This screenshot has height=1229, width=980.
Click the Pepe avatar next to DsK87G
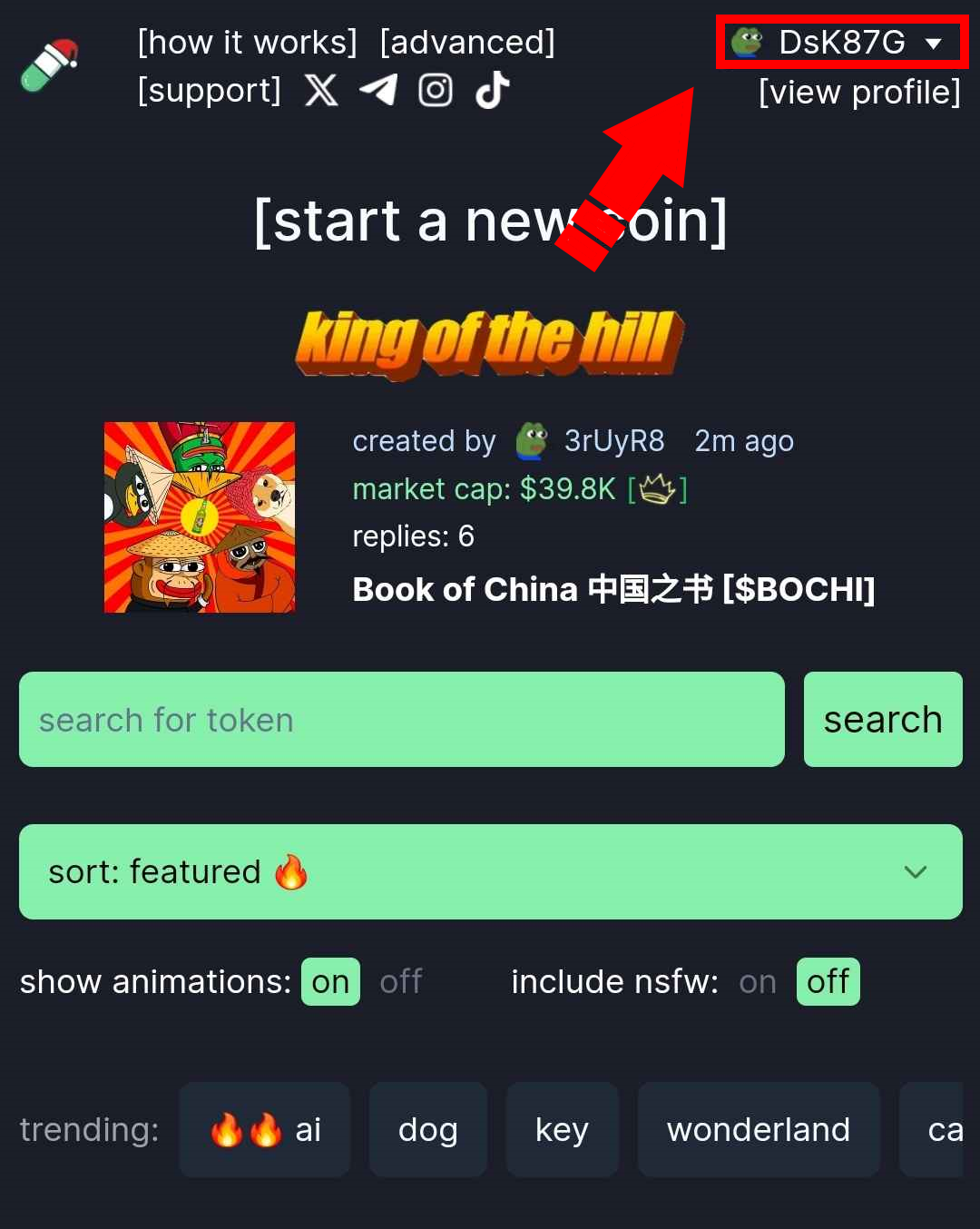(746, 42)
